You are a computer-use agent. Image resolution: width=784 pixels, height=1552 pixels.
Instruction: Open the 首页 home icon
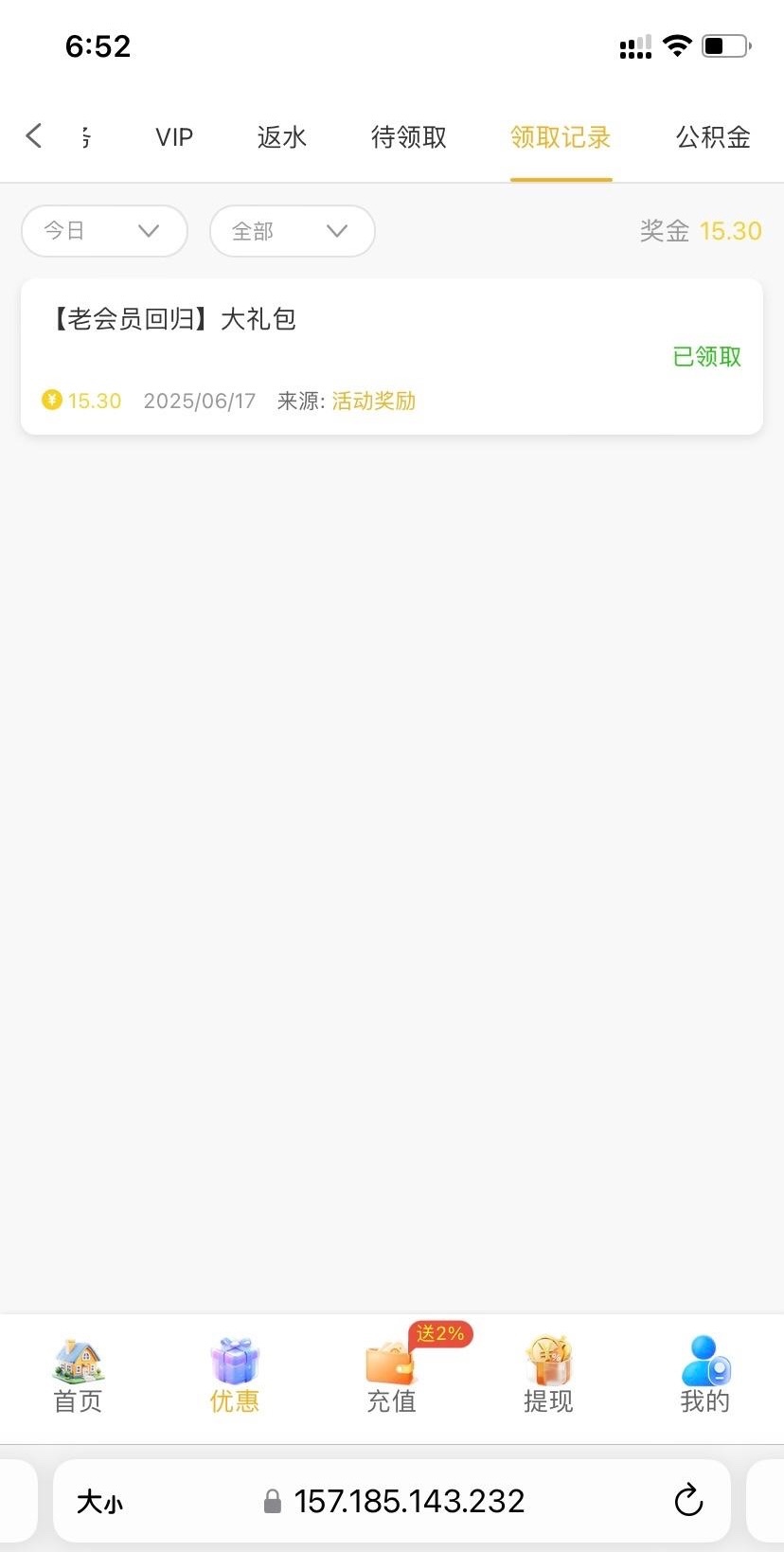[78, 1363]
